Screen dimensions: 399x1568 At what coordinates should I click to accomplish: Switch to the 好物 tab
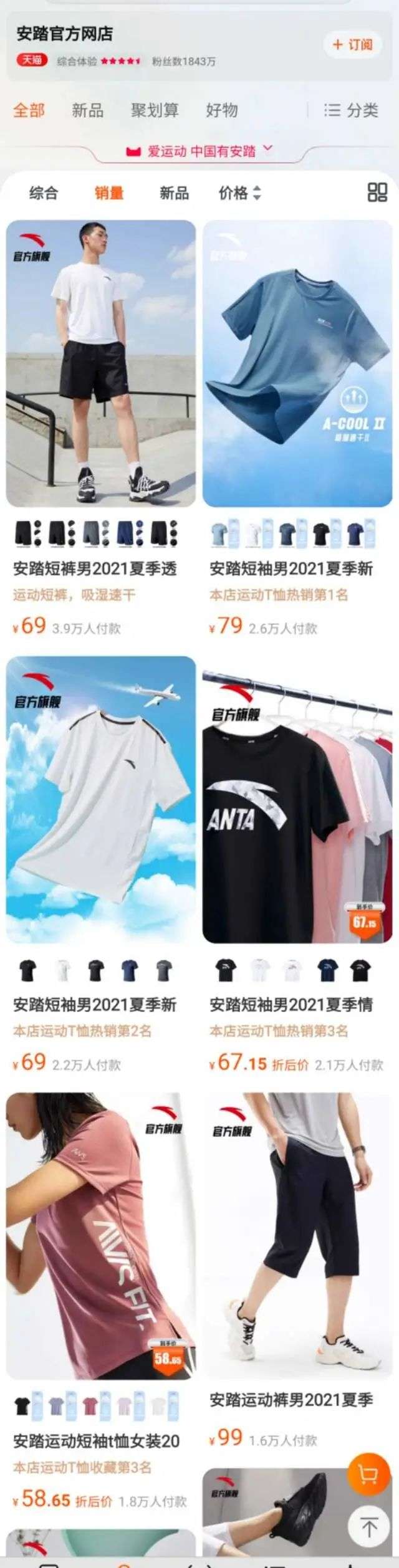tap(221, 111)
